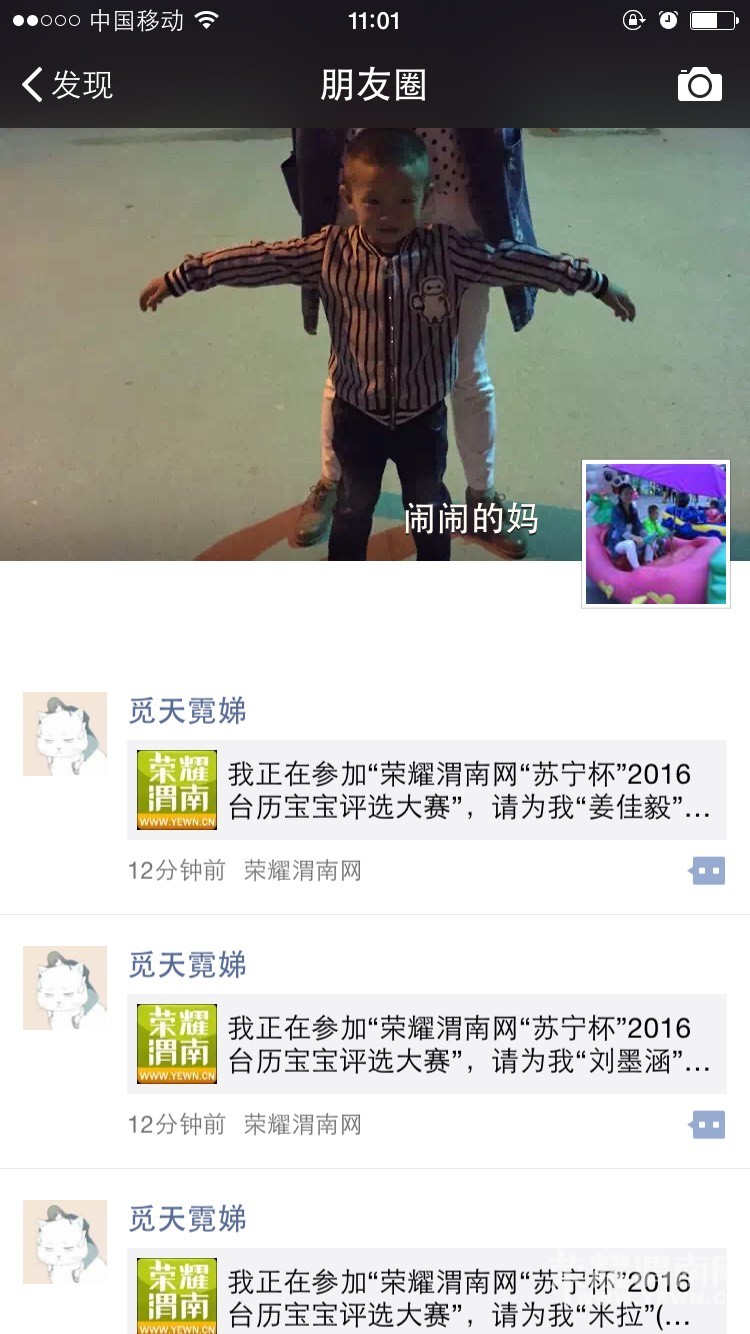Image resolution: width=750 pixels, height=1334 pixels.
Task: Open the camera to post a moment
Action: tap(699, 85)
